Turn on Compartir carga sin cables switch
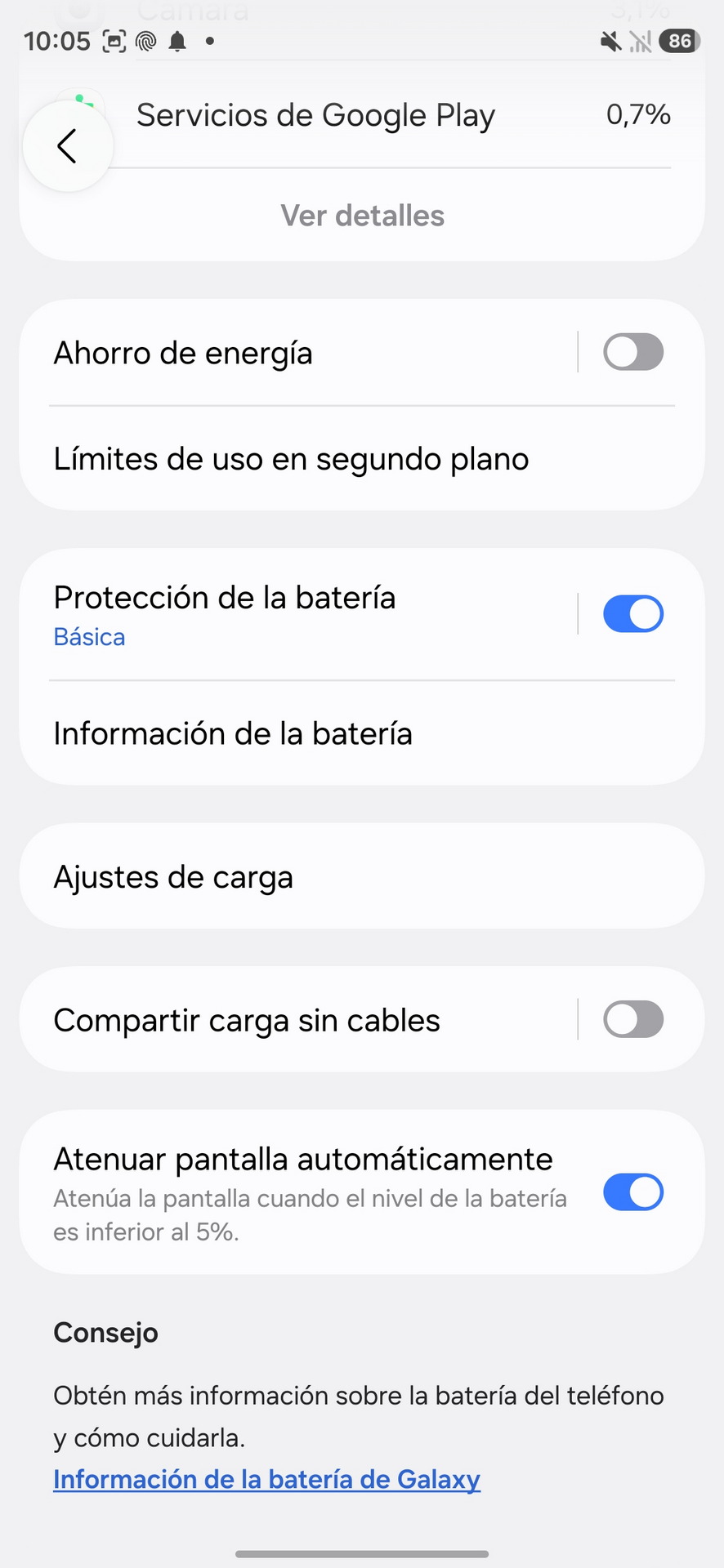Screen dimensions: 724x1568 [632, 1020]
